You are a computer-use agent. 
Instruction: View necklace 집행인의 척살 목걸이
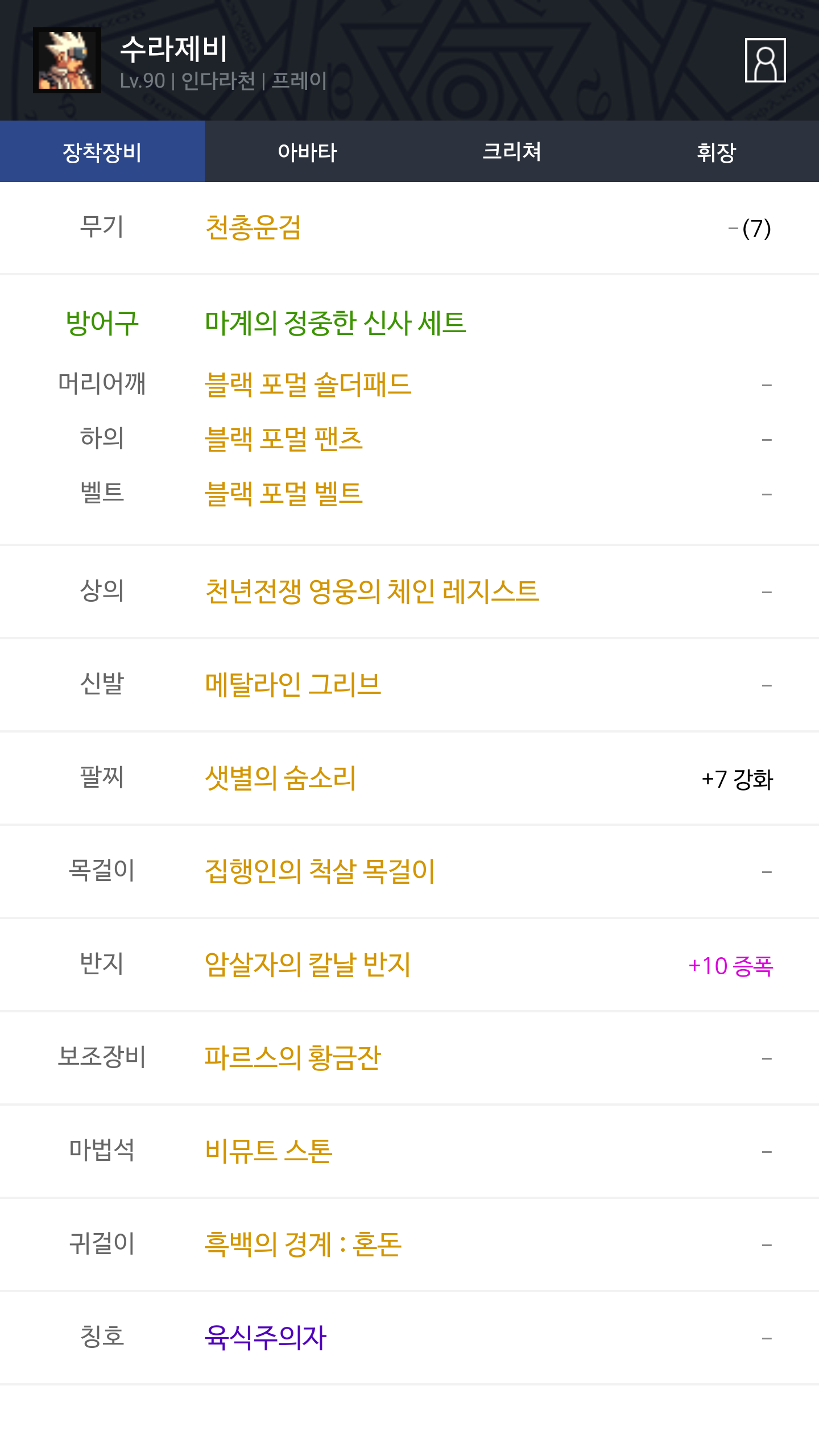point(320,871)
